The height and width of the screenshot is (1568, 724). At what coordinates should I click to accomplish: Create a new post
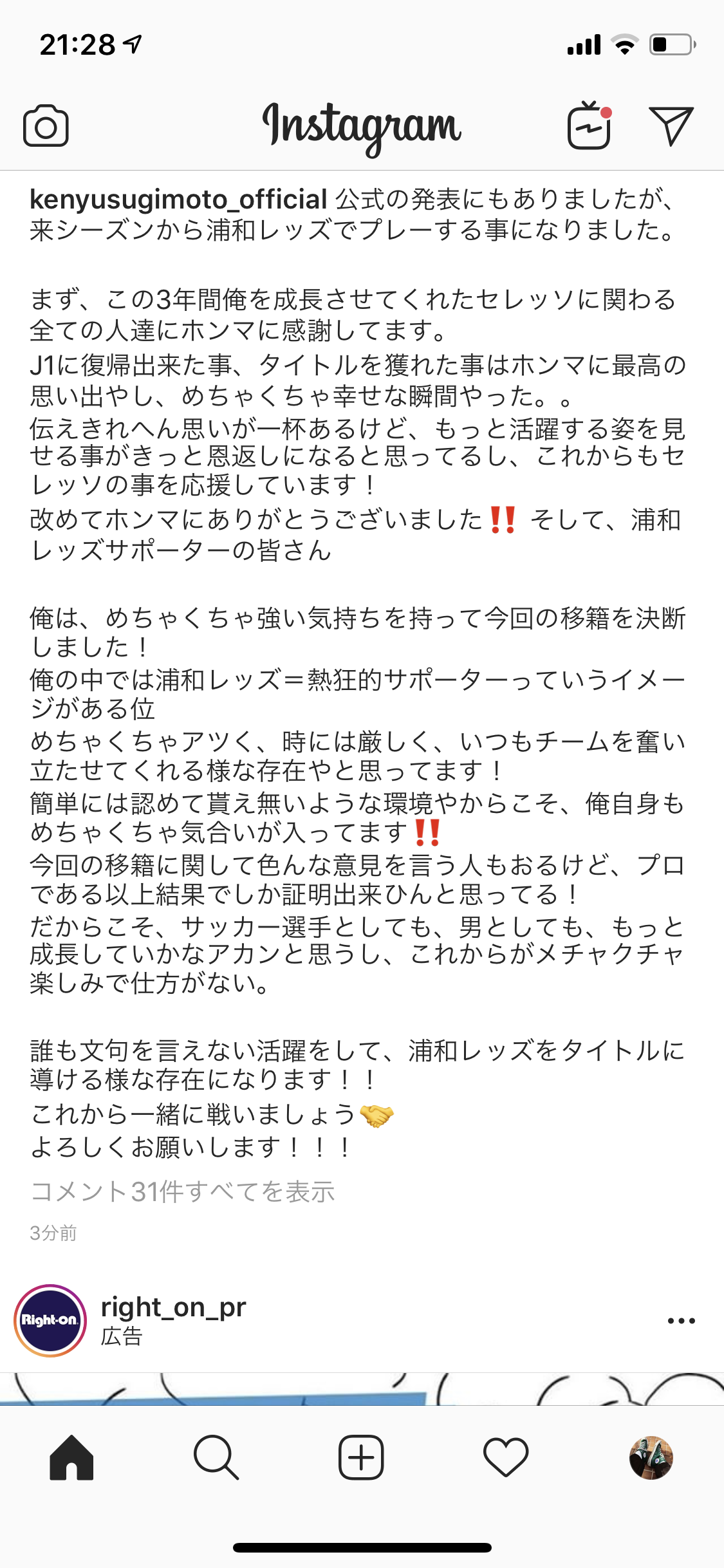pos(361,1458)
